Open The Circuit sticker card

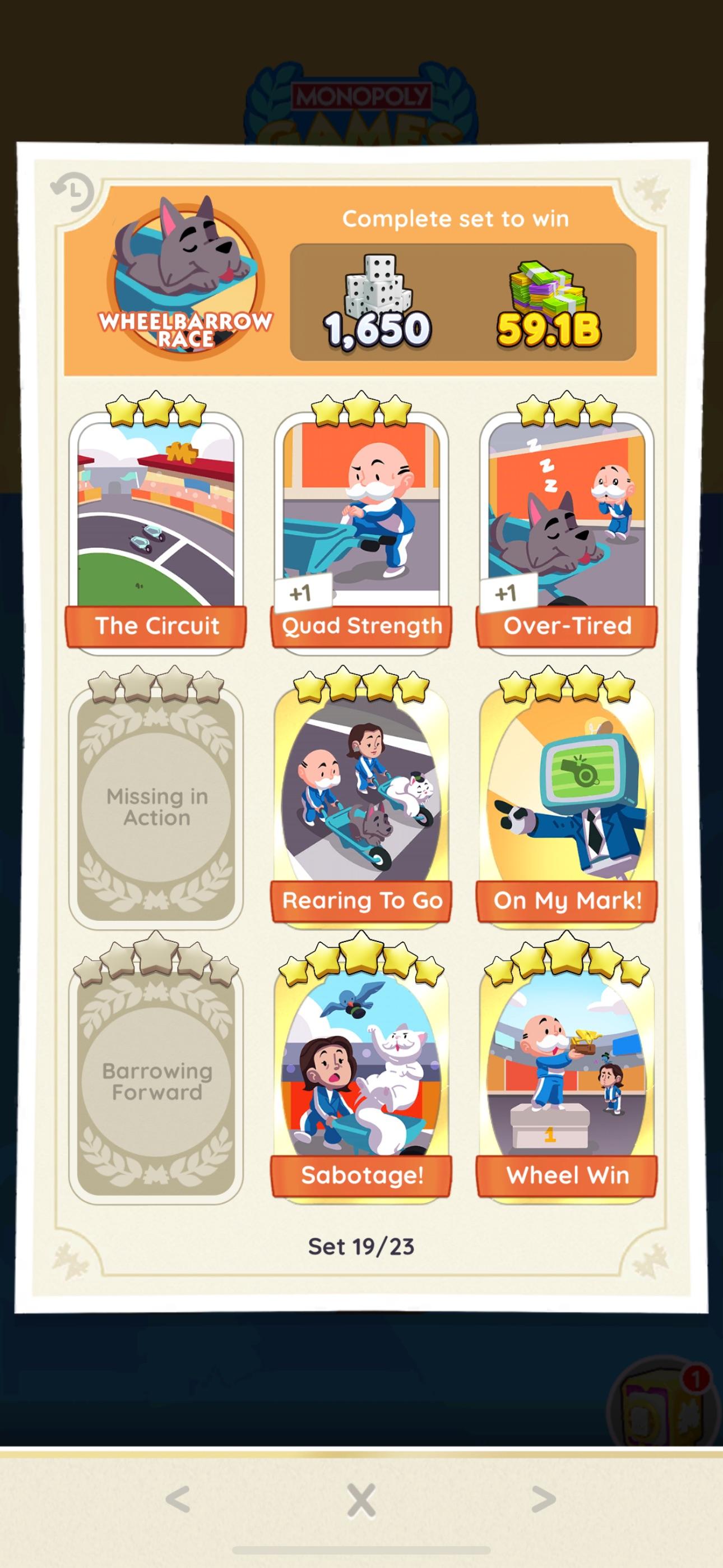[156, 528]
